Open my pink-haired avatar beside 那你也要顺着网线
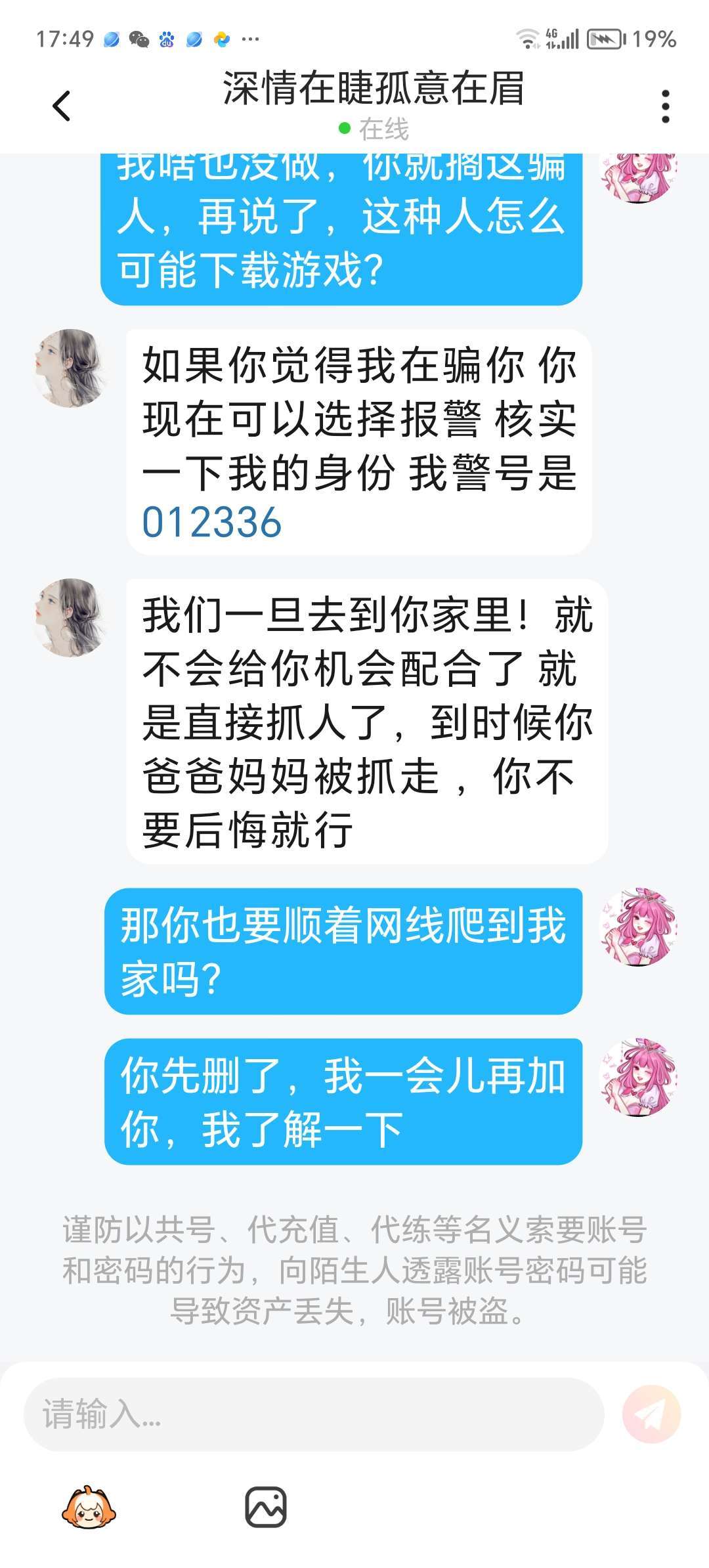 (x=639, y=928)
